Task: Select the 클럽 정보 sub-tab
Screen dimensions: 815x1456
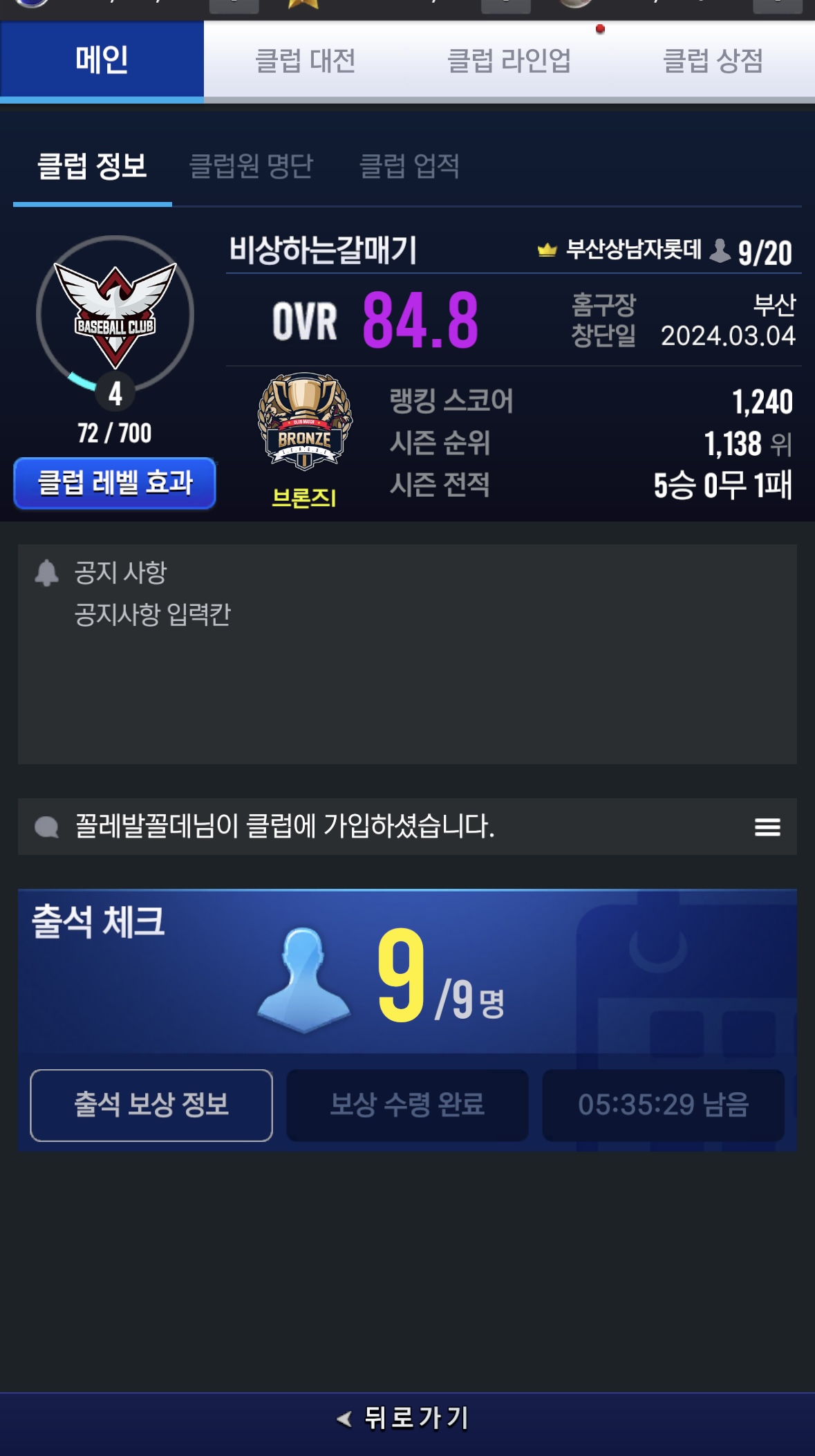Action: click(x=92, y=166)
